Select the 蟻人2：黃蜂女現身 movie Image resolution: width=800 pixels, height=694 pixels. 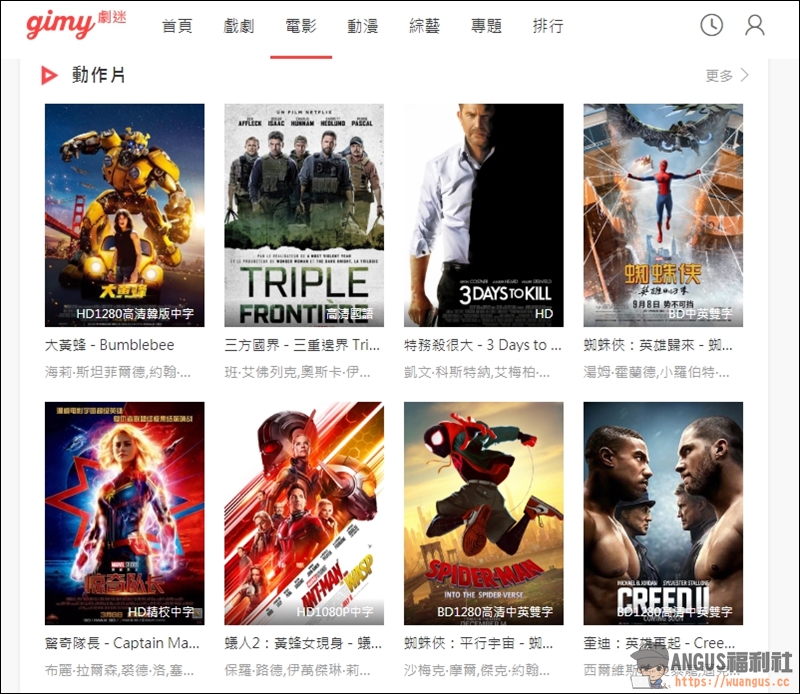304,513
